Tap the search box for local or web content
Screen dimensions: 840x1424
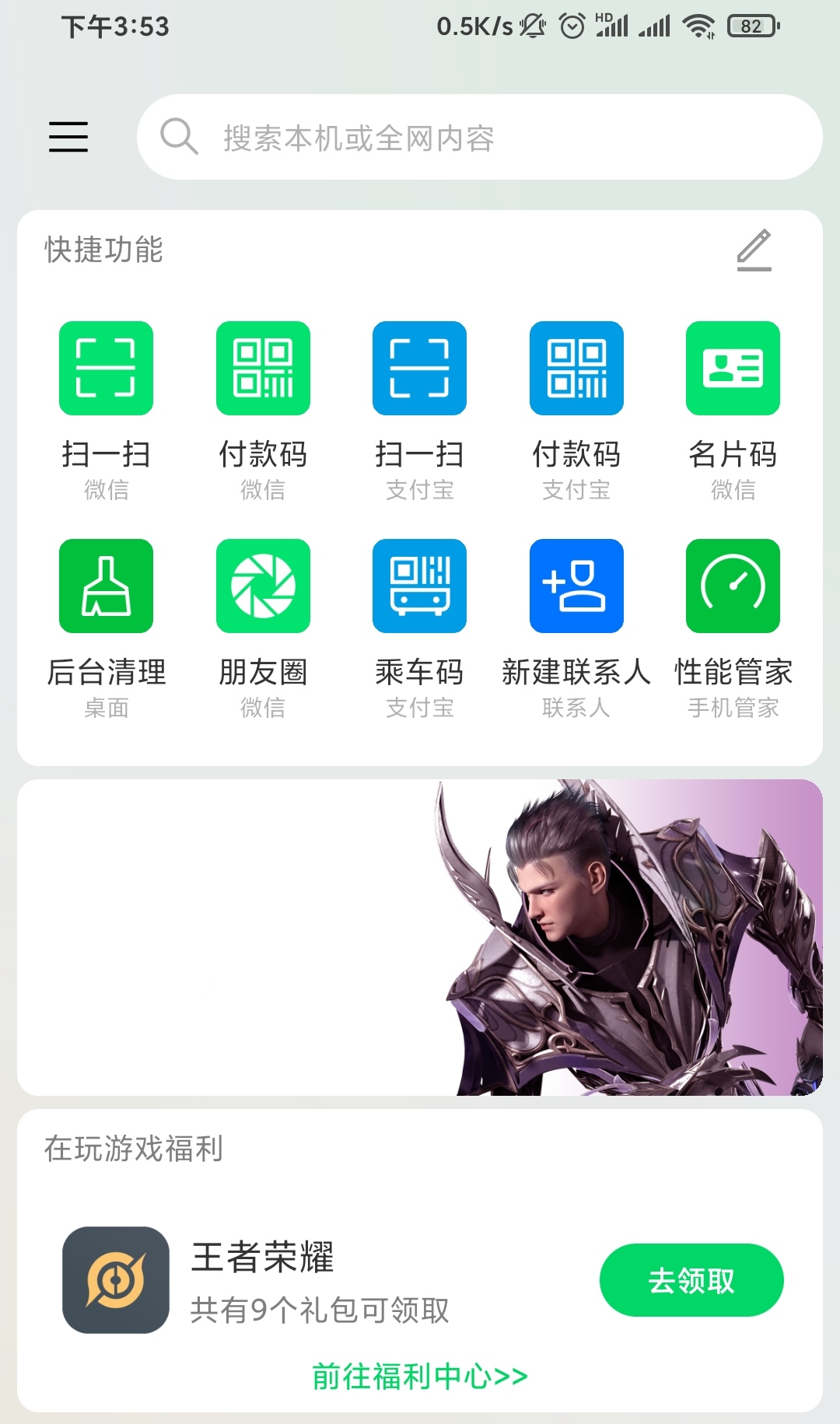(479, 138)
